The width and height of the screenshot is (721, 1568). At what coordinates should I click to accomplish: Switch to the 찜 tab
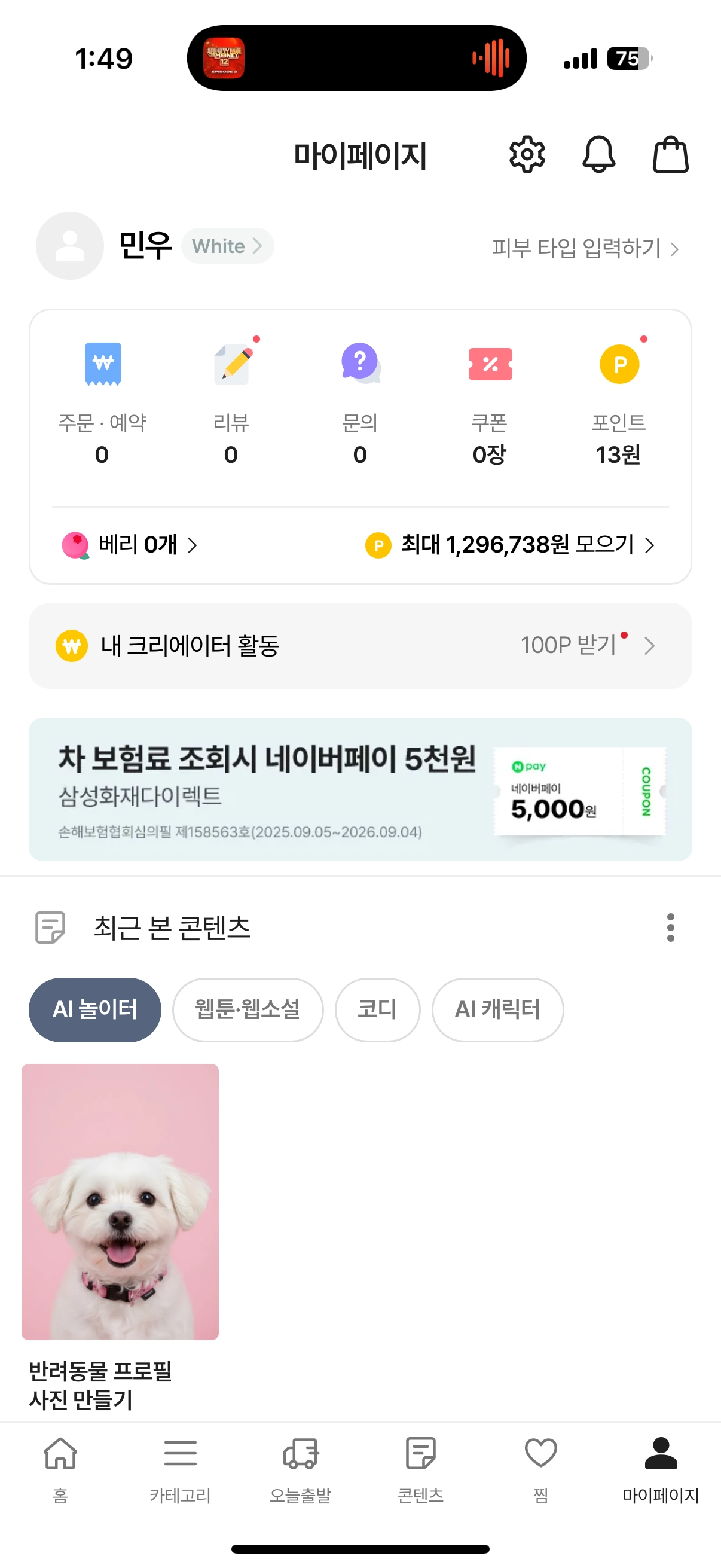540,1468
